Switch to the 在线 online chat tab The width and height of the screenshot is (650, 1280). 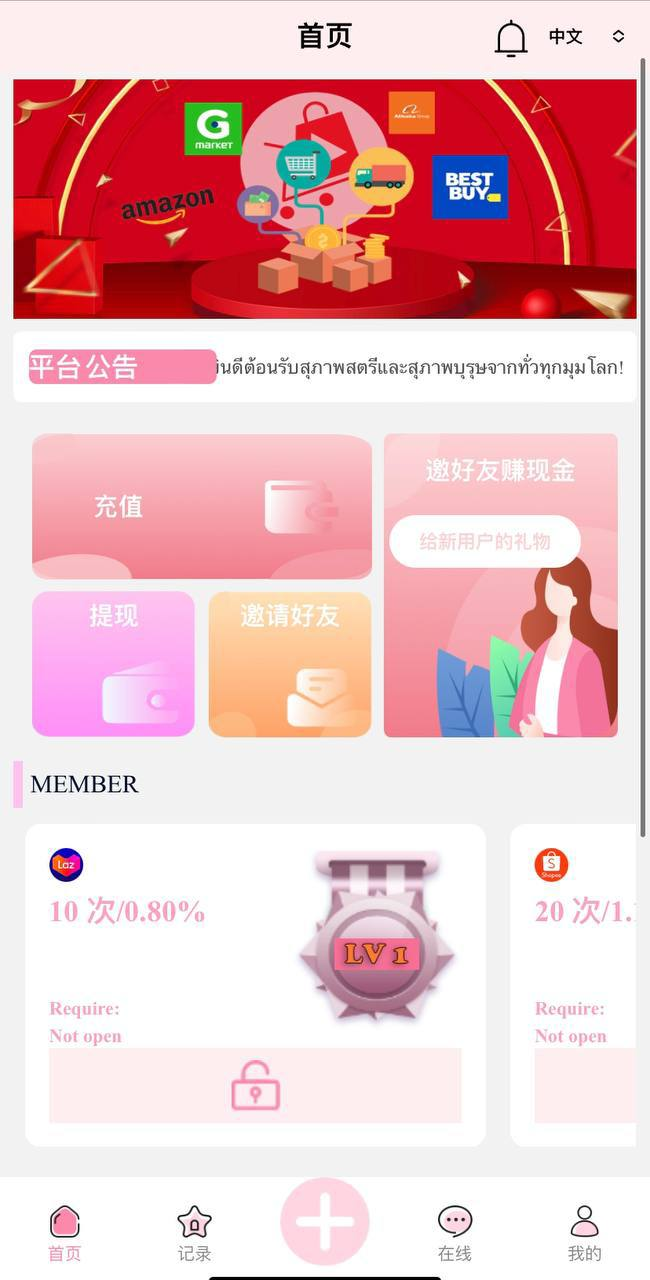[455, 1233]
